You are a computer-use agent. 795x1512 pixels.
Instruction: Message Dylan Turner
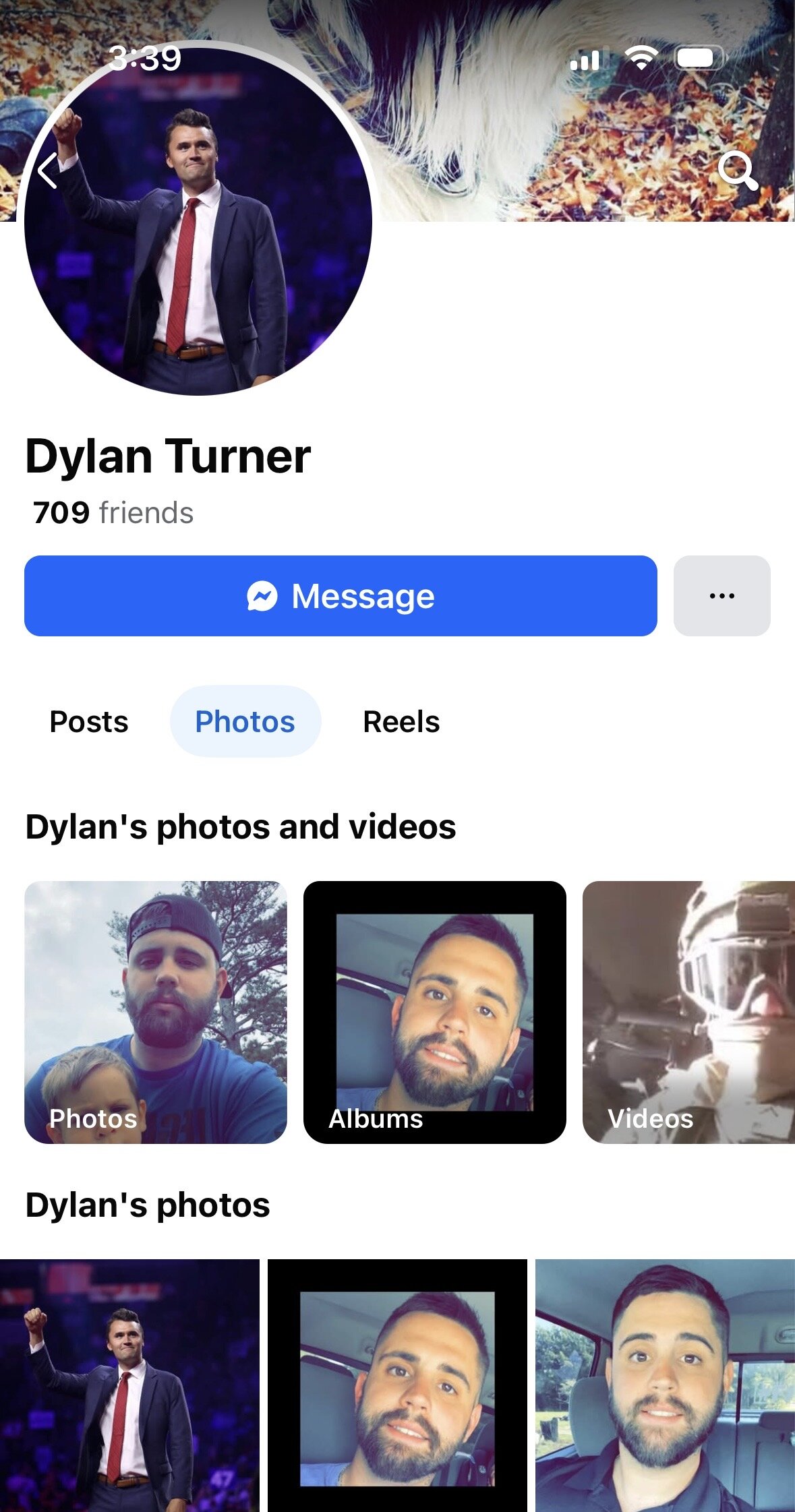pos(341,596)
